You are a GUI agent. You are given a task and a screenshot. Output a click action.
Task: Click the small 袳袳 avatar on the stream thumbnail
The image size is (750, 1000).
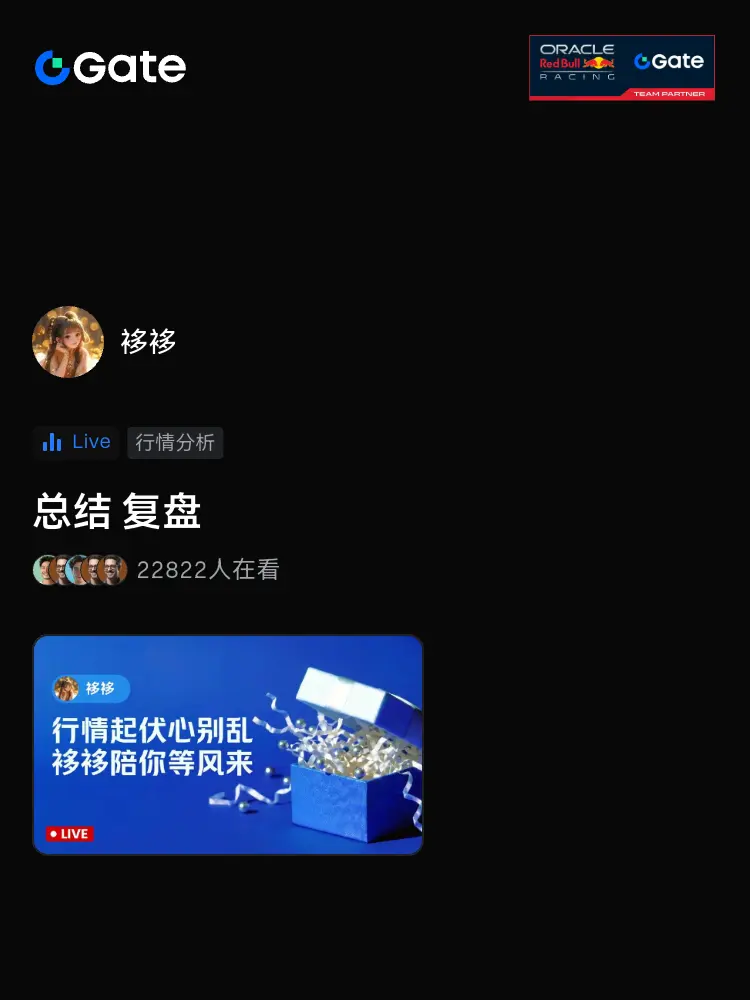point(68,687)
